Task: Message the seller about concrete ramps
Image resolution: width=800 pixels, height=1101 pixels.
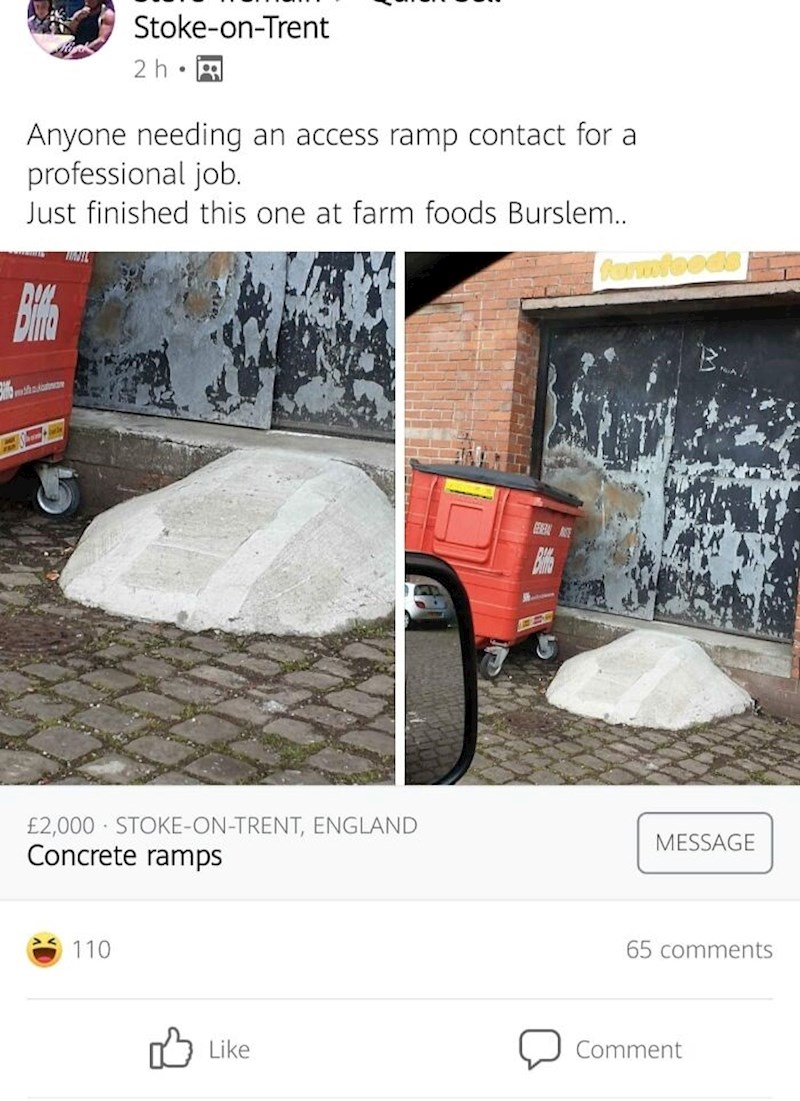Action: (704, 842)
